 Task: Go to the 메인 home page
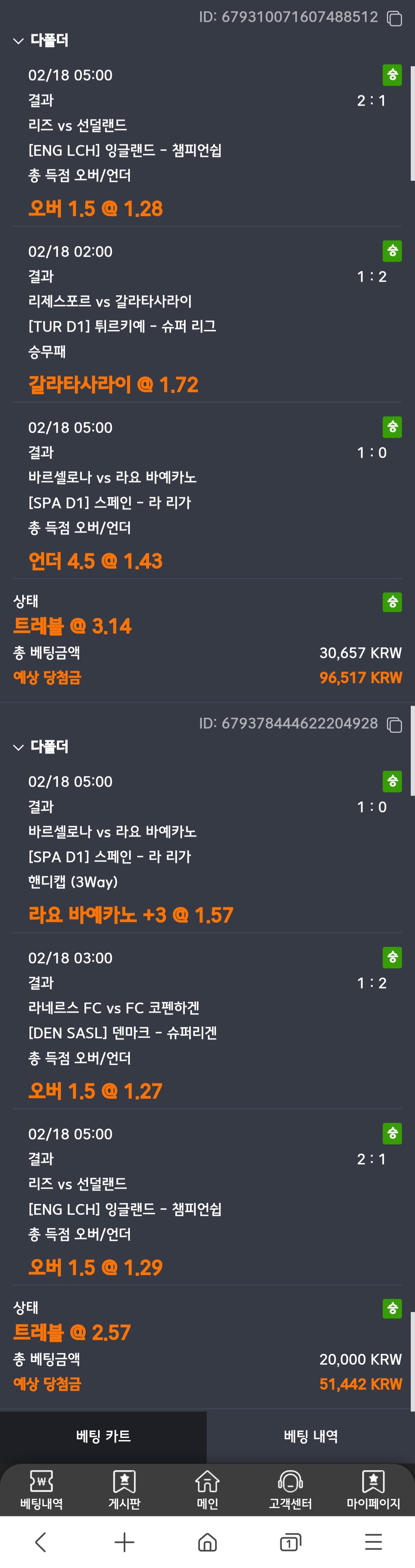pyautogui.click(x=207, y=1488)
